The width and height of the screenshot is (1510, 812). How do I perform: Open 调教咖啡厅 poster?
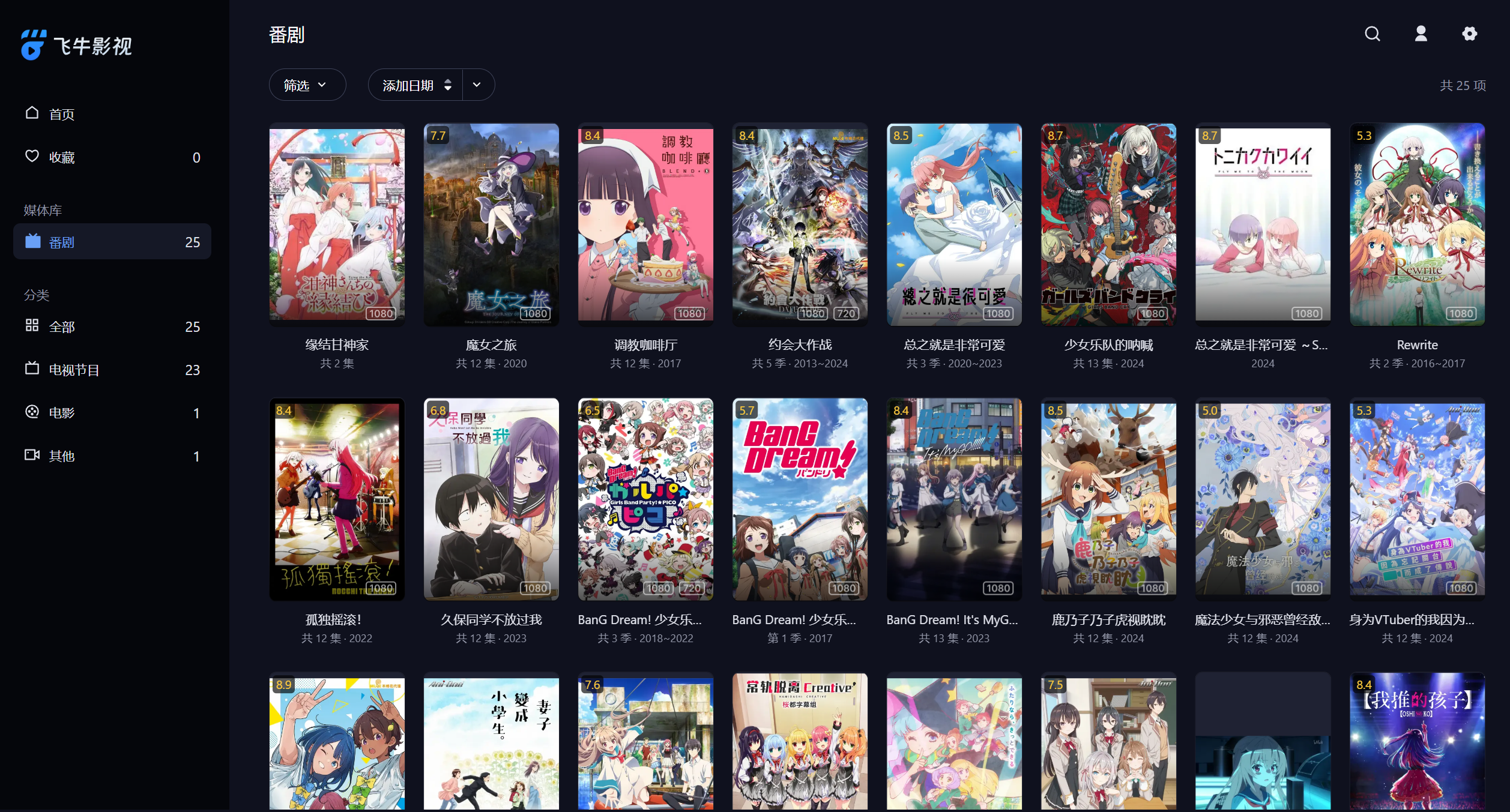(x=645, y=224)
